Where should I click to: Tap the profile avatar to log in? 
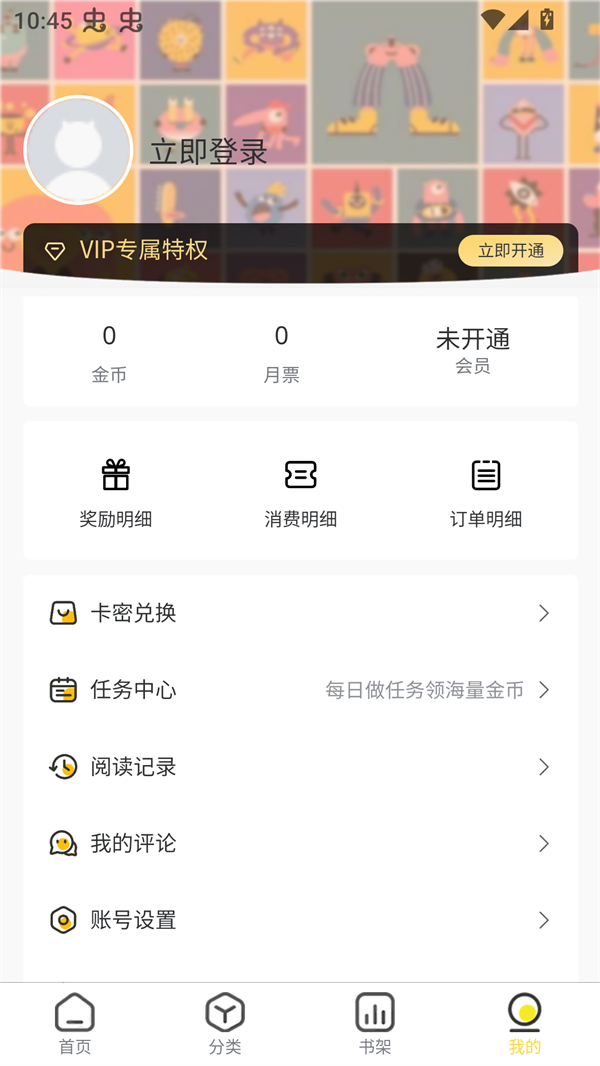[x=78, y=150]
